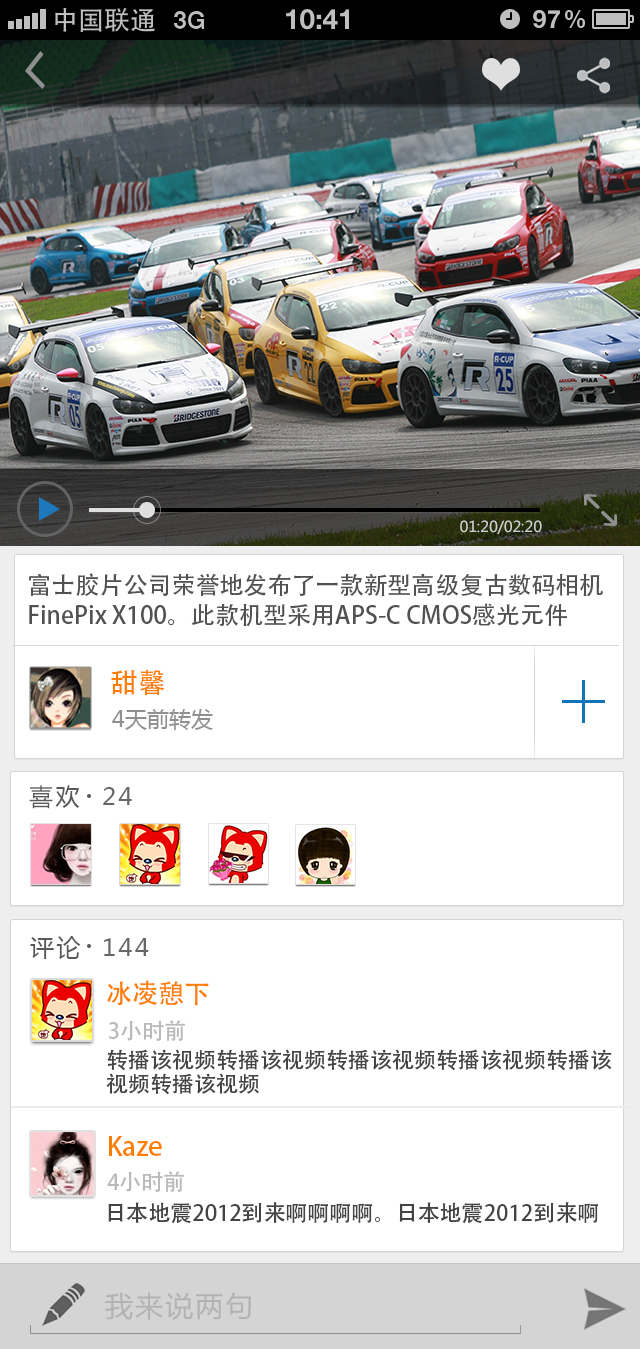This screenshot has height=1349, width=640.
Task: Follow 甜馨 with the plus button
Action: 583,702
